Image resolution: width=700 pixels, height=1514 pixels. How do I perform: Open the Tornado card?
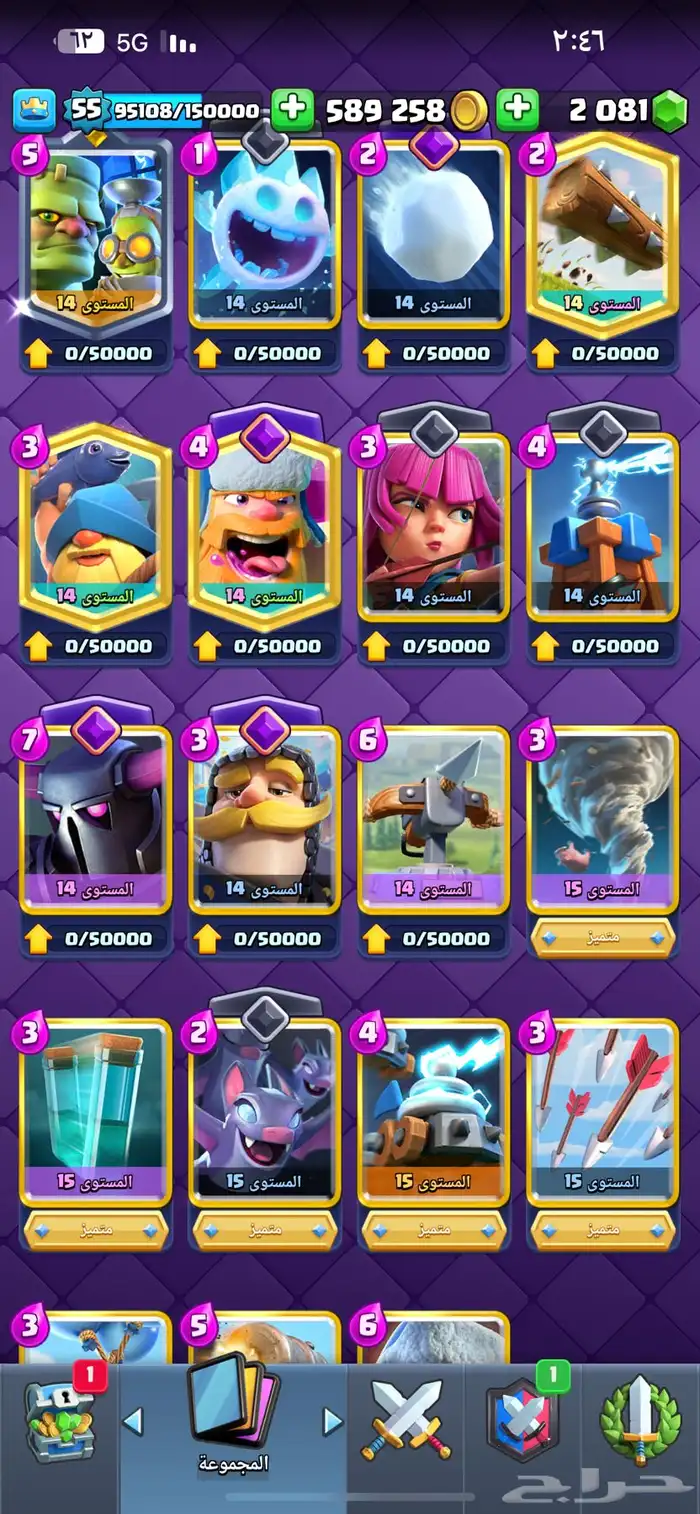[x=603, y=815]
